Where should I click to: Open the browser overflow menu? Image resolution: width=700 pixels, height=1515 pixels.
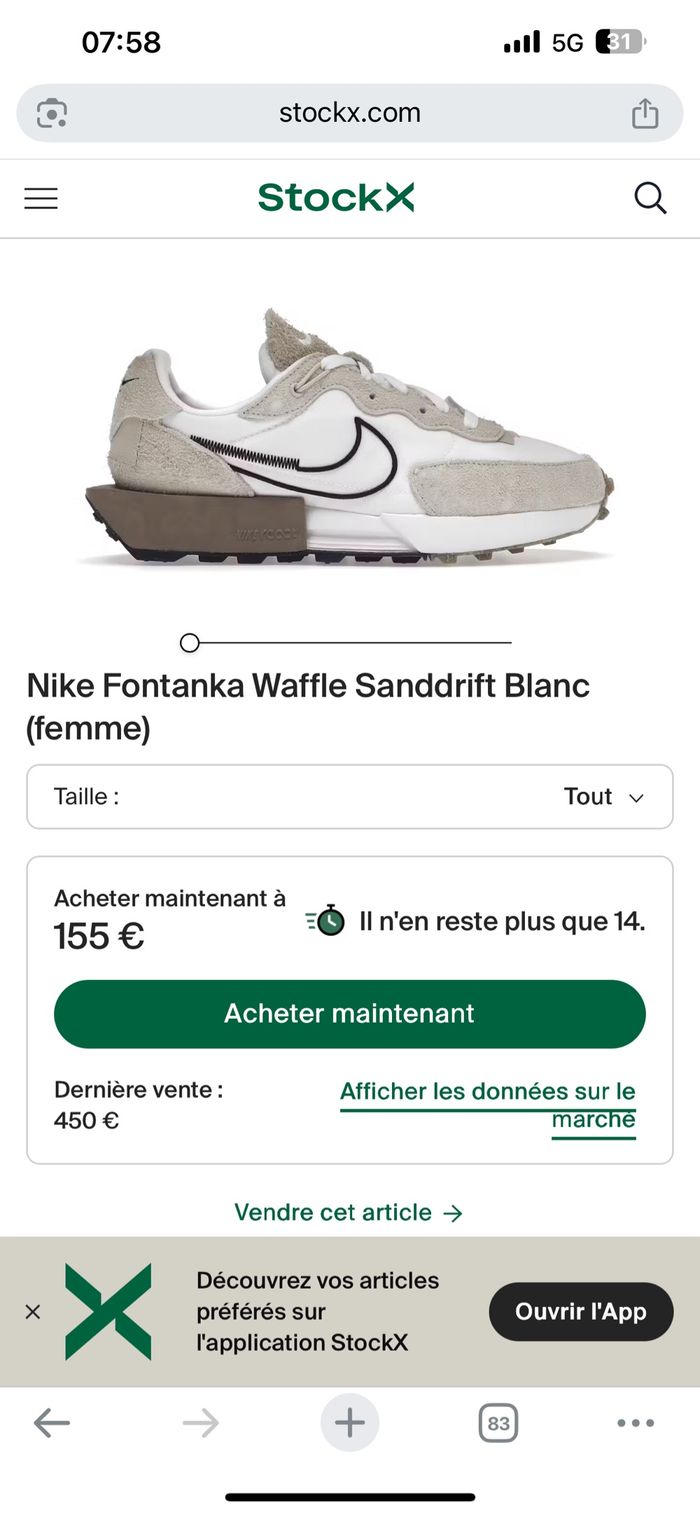click(635, 1422)
